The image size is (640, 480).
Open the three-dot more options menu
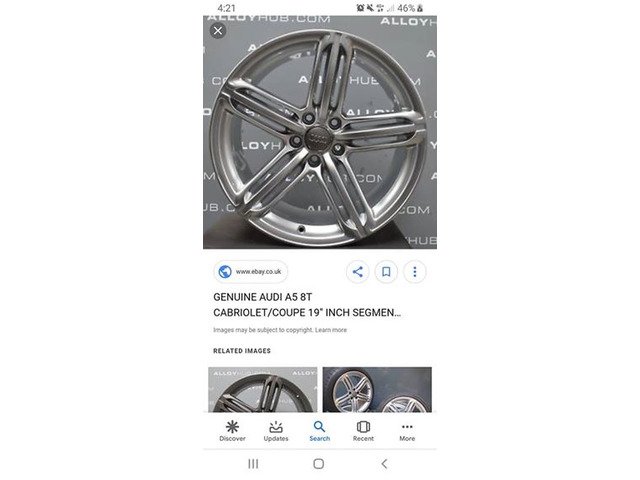[414, 271]
